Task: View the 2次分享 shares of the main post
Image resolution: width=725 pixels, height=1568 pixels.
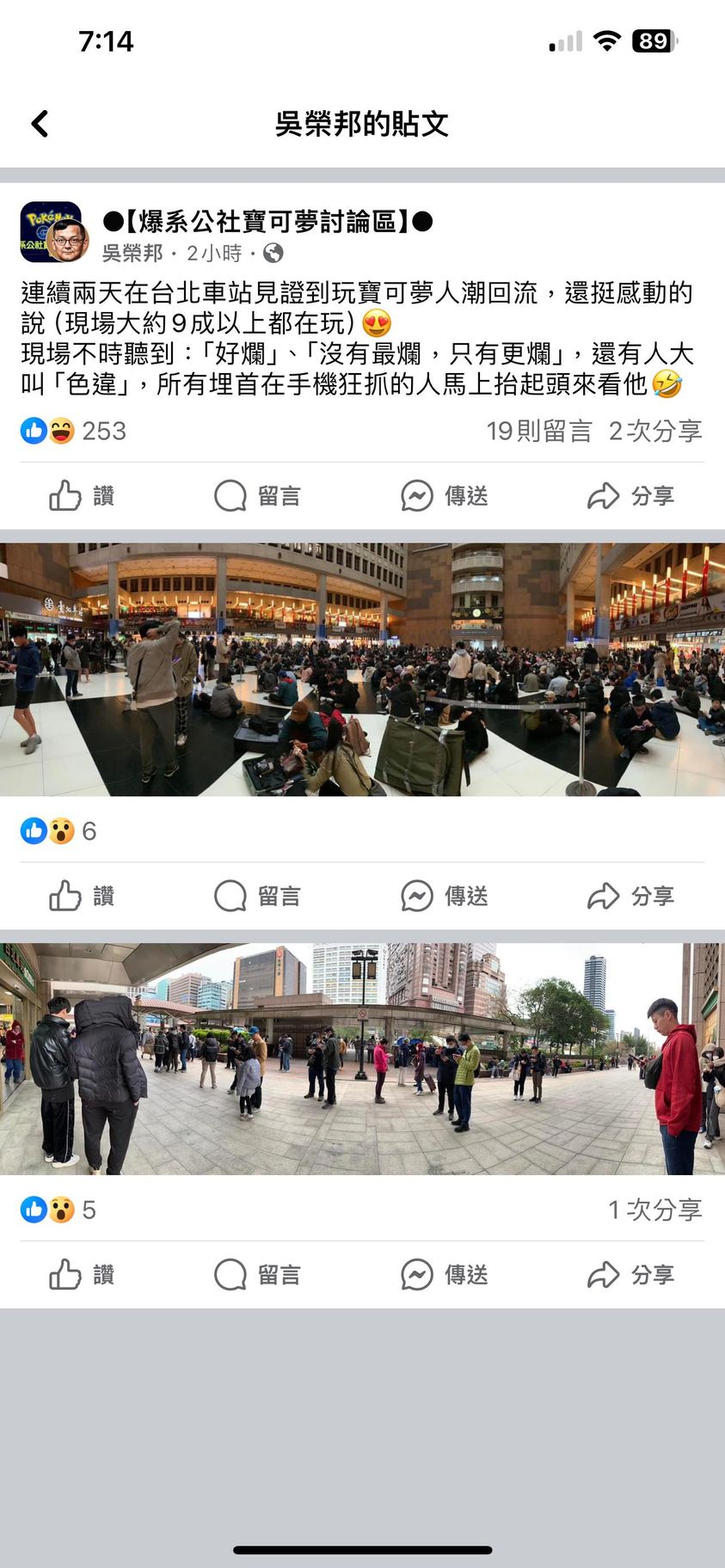Action: pos(654,431)
